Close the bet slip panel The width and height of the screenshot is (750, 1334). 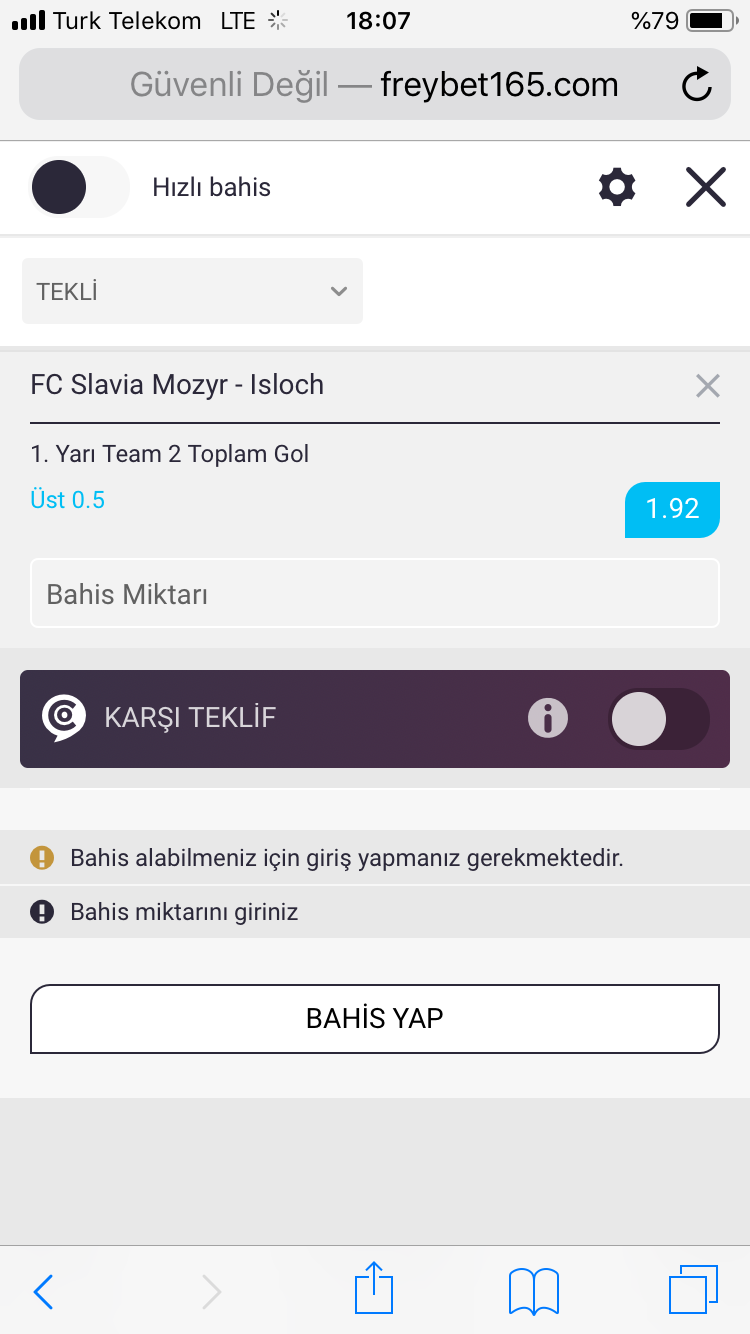tap(706, 187)
